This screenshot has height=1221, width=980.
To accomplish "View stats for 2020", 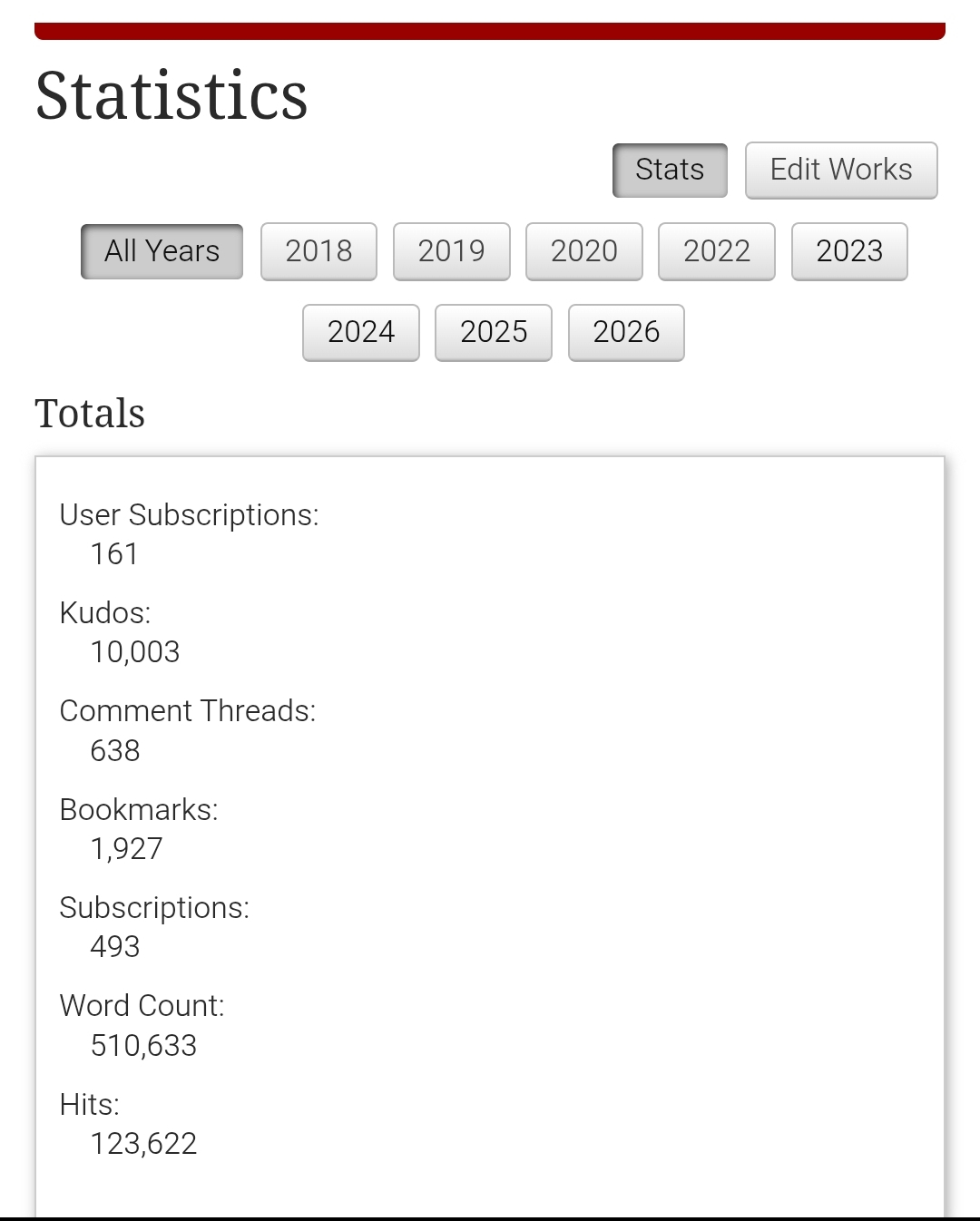I will coord(583,251).
